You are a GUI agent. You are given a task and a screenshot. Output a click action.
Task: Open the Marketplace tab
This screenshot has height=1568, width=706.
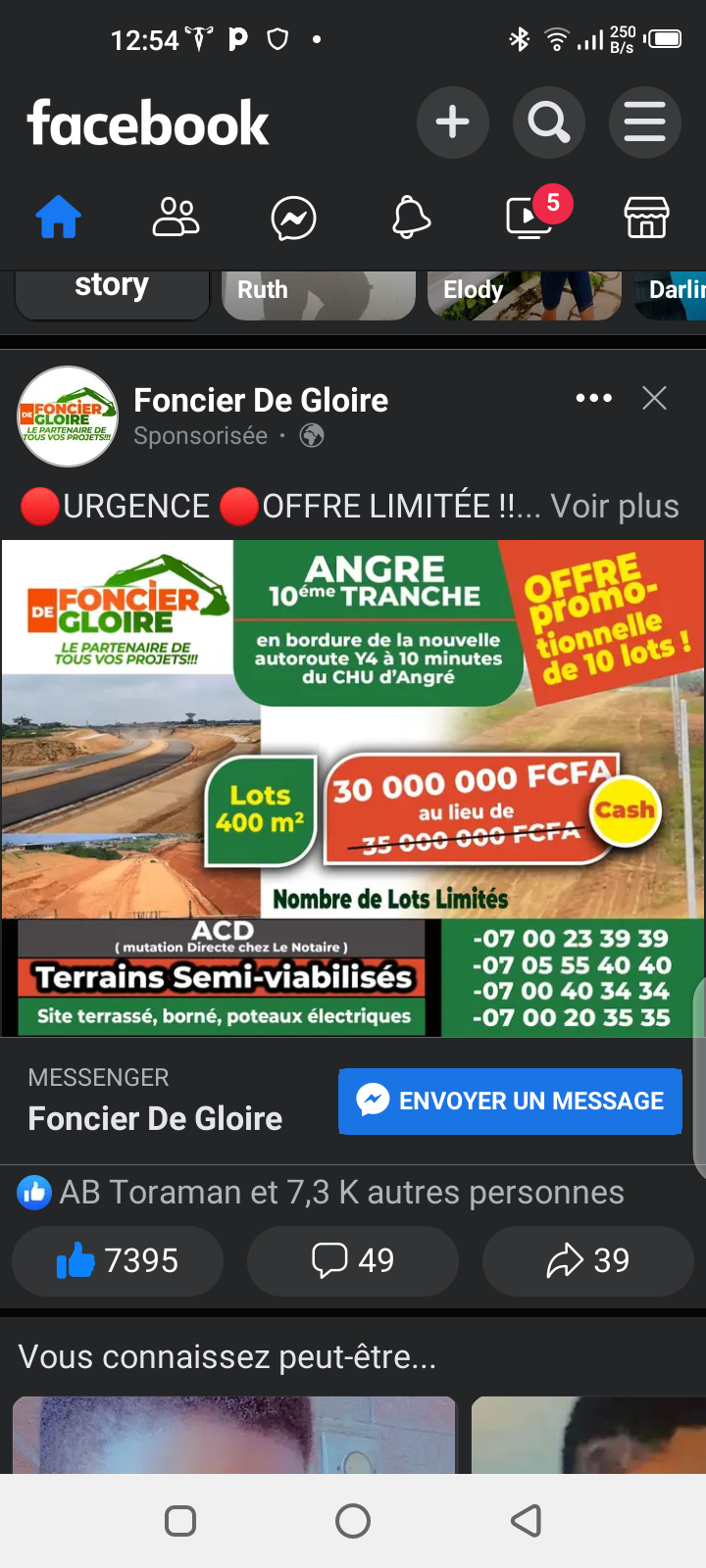point(647,218)
